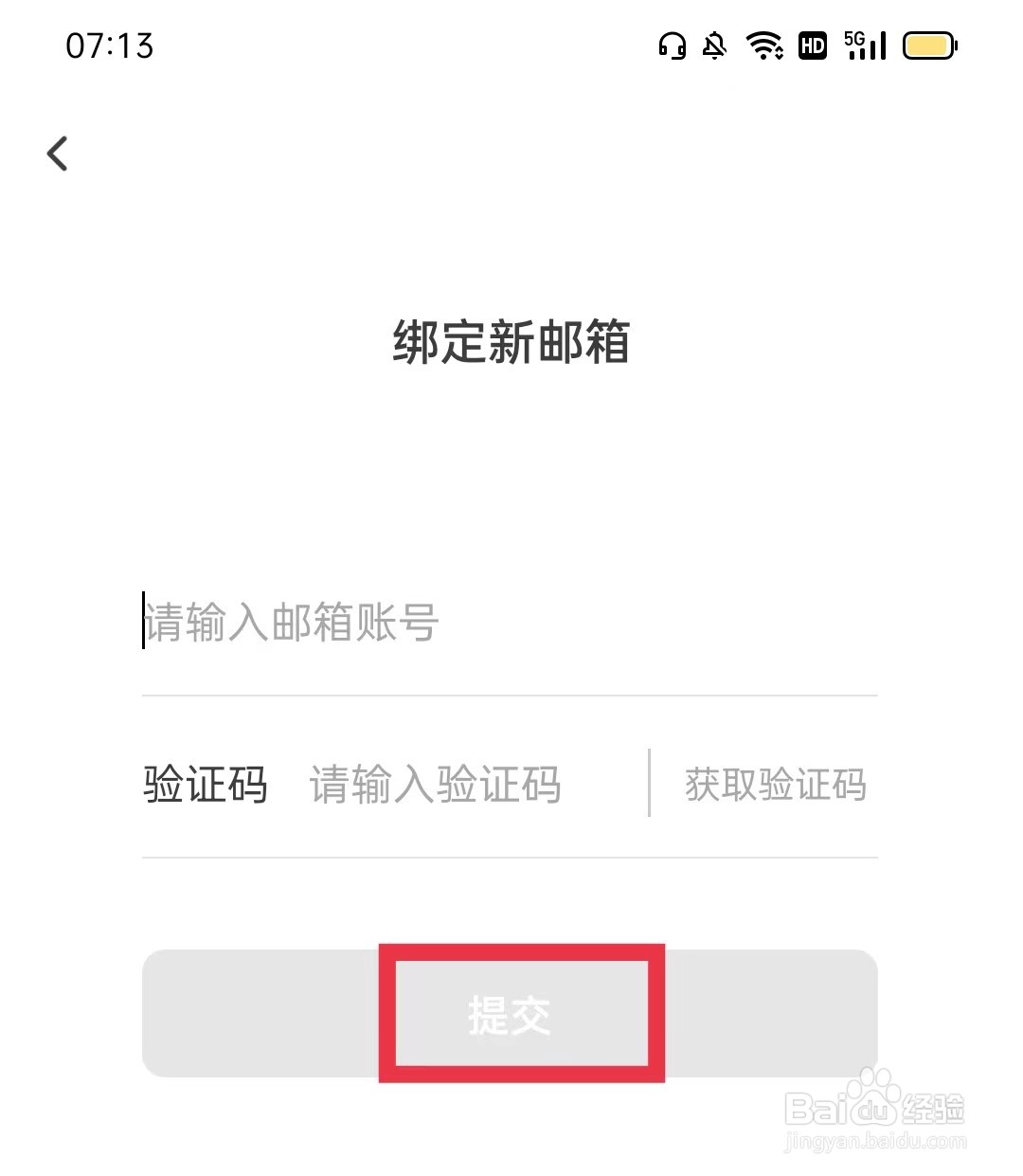Tap the battery indicator icon

coord(928,45)
